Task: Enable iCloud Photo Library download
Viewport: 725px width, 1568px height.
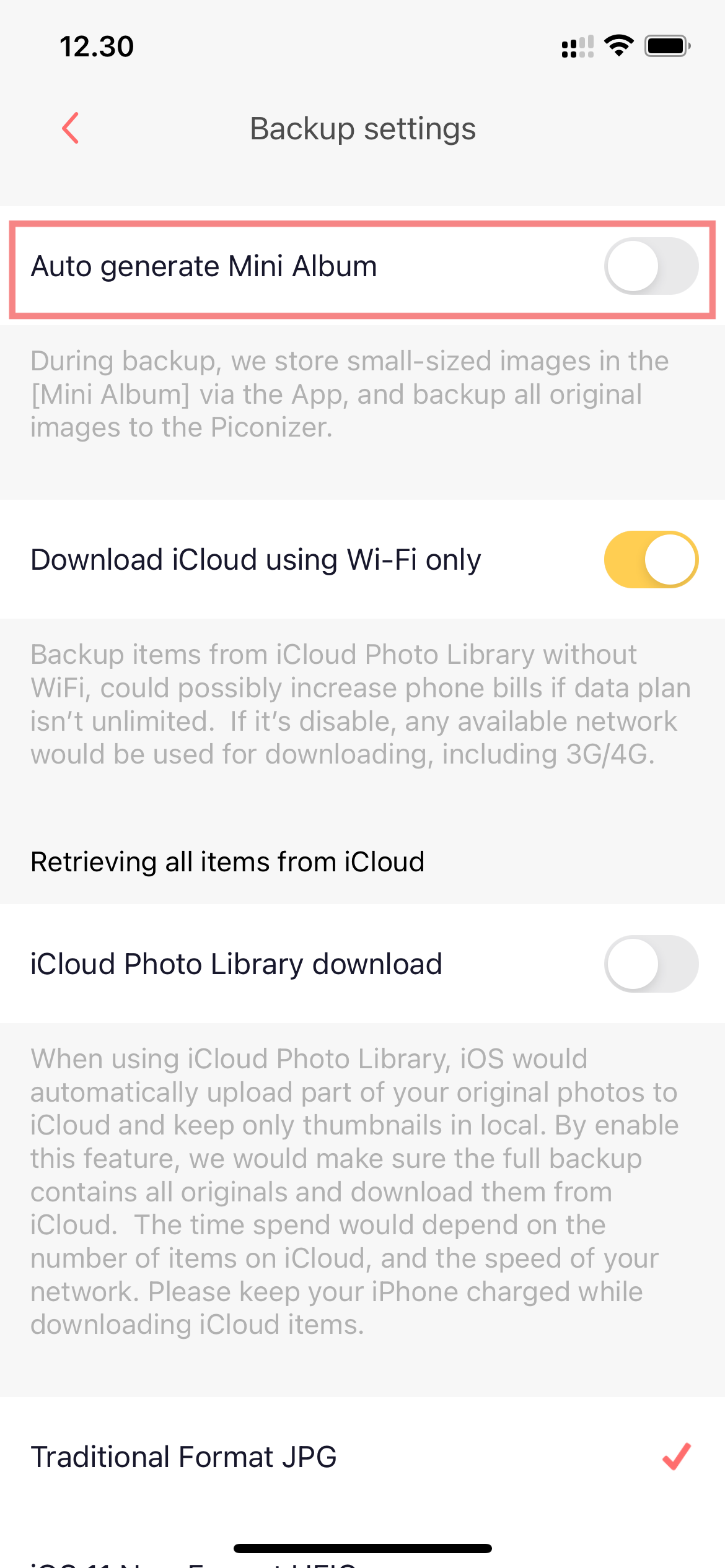Action: click(651, 964)
